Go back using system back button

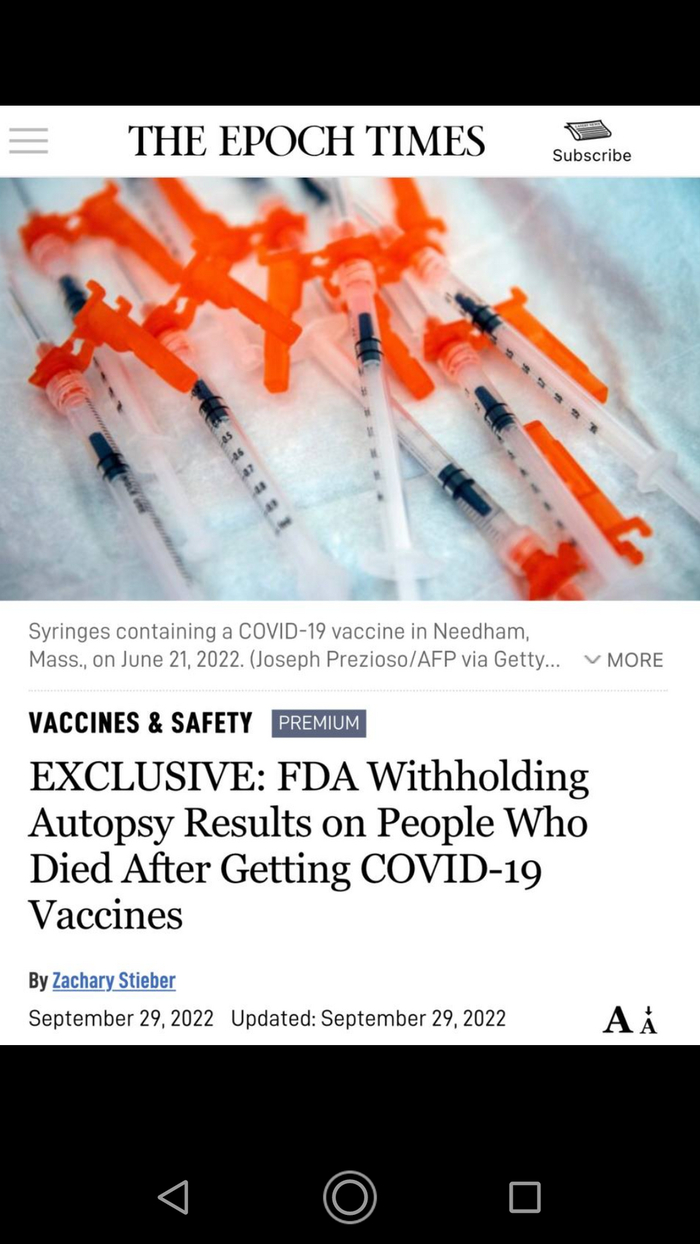point(173,1196)
